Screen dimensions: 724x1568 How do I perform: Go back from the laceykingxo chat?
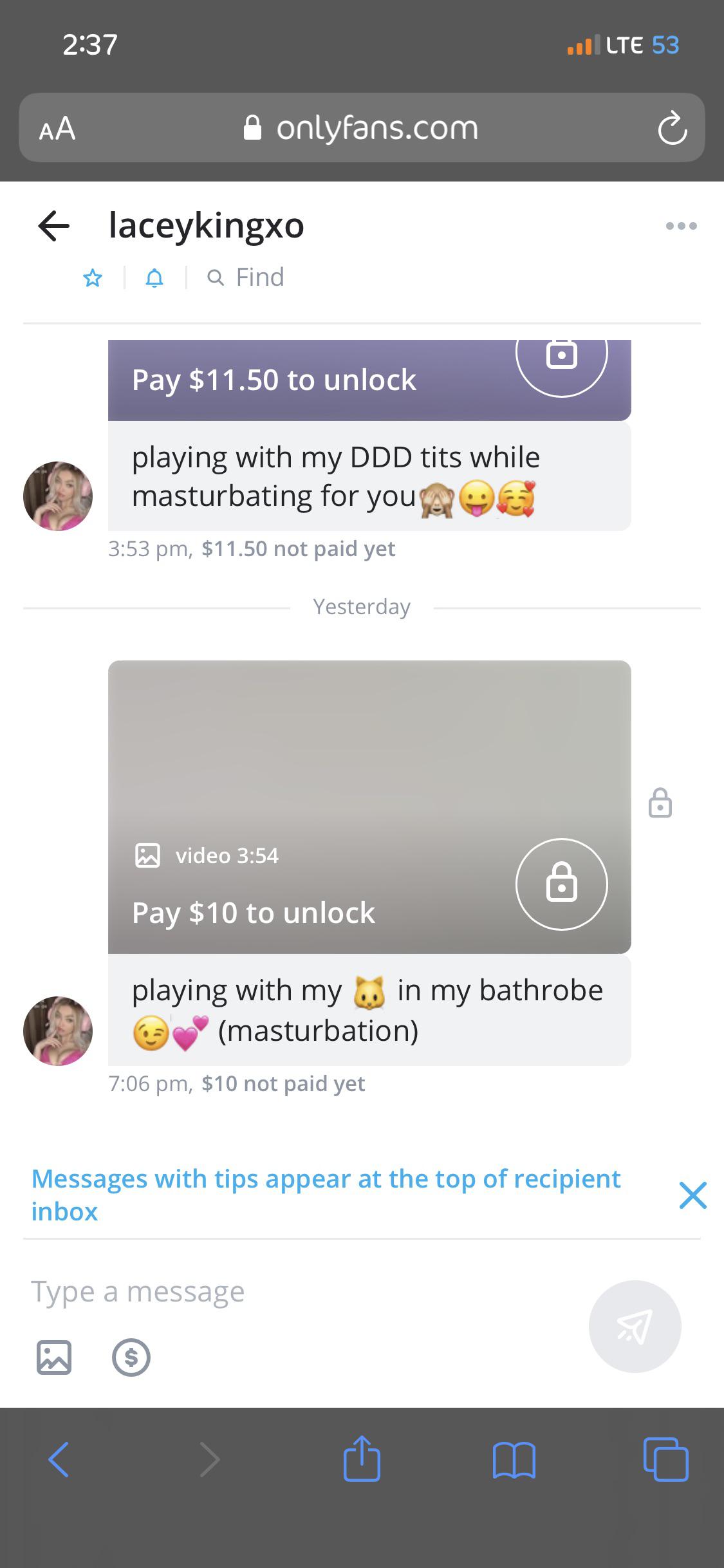click(54, 226)
